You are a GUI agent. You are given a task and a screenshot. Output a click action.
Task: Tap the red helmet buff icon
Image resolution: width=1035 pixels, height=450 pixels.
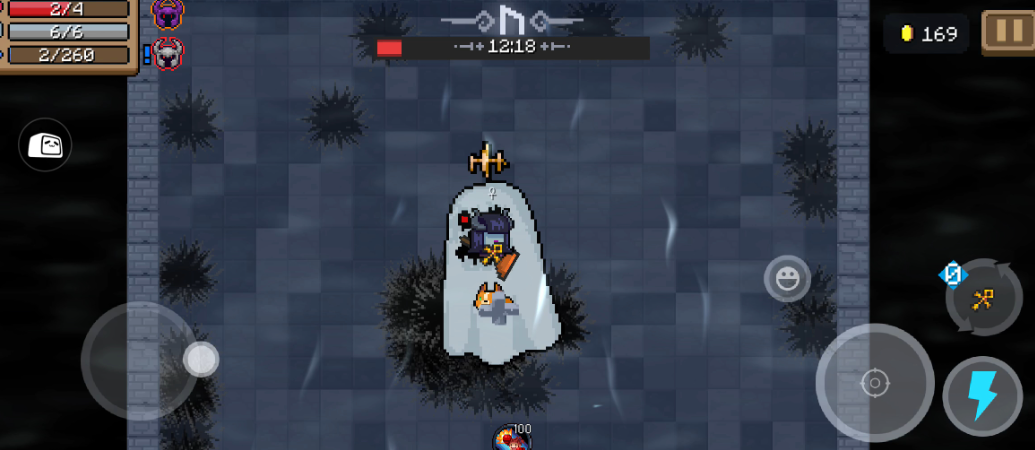(x=169, y=52)
